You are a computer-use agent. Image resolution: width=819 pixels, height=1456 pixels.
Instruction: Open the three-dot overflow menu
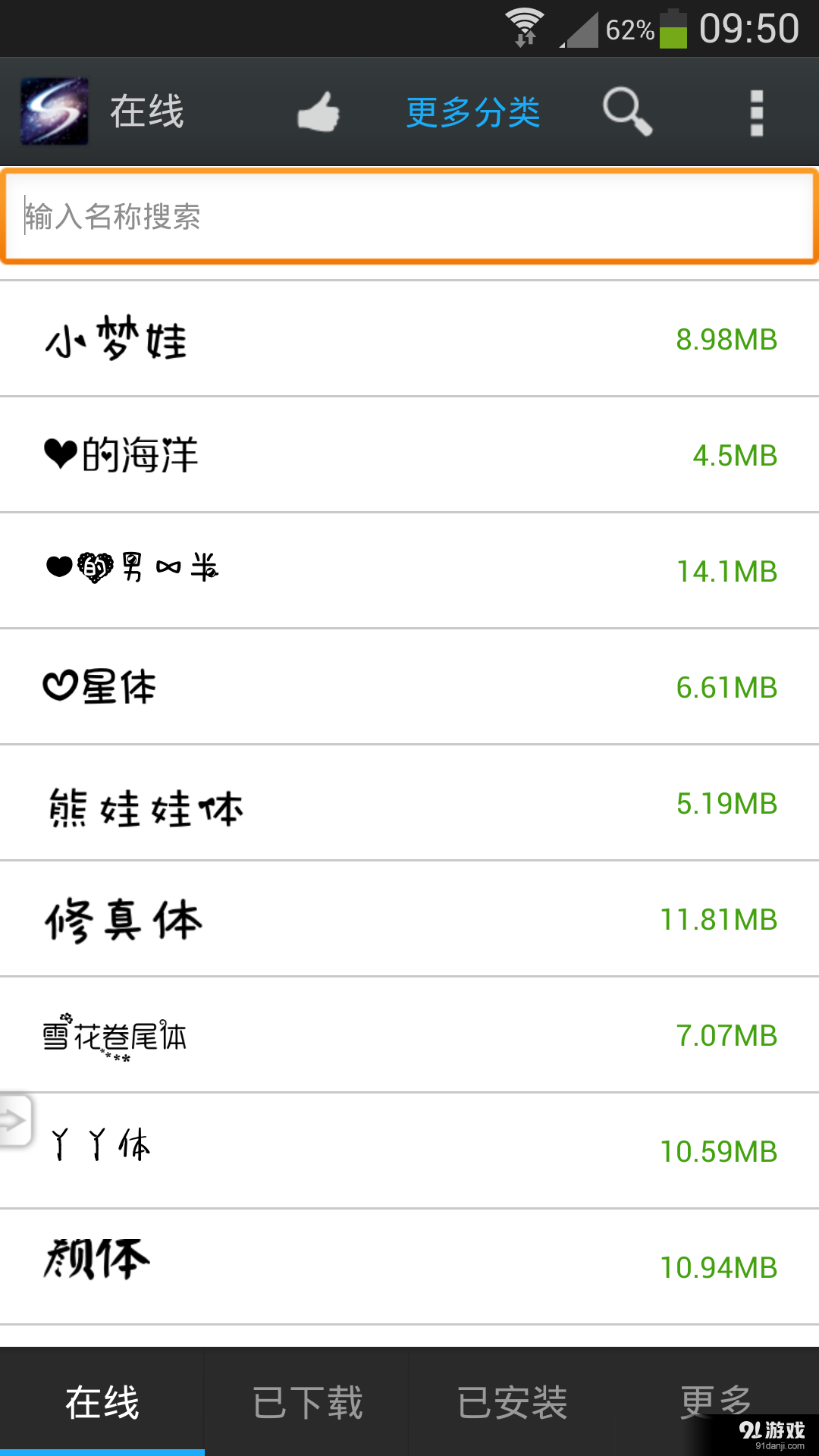click(x=756, y=110)
